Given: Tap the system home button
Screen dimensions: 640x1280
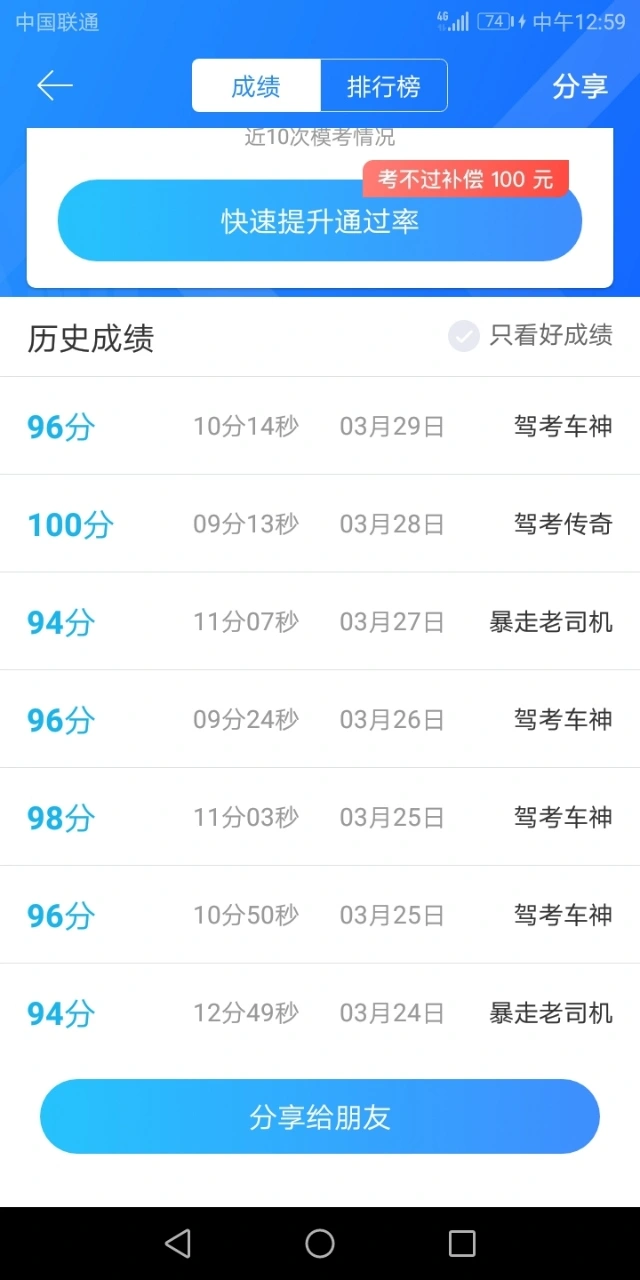Looking at the screenshot, I should (320, 1243).
